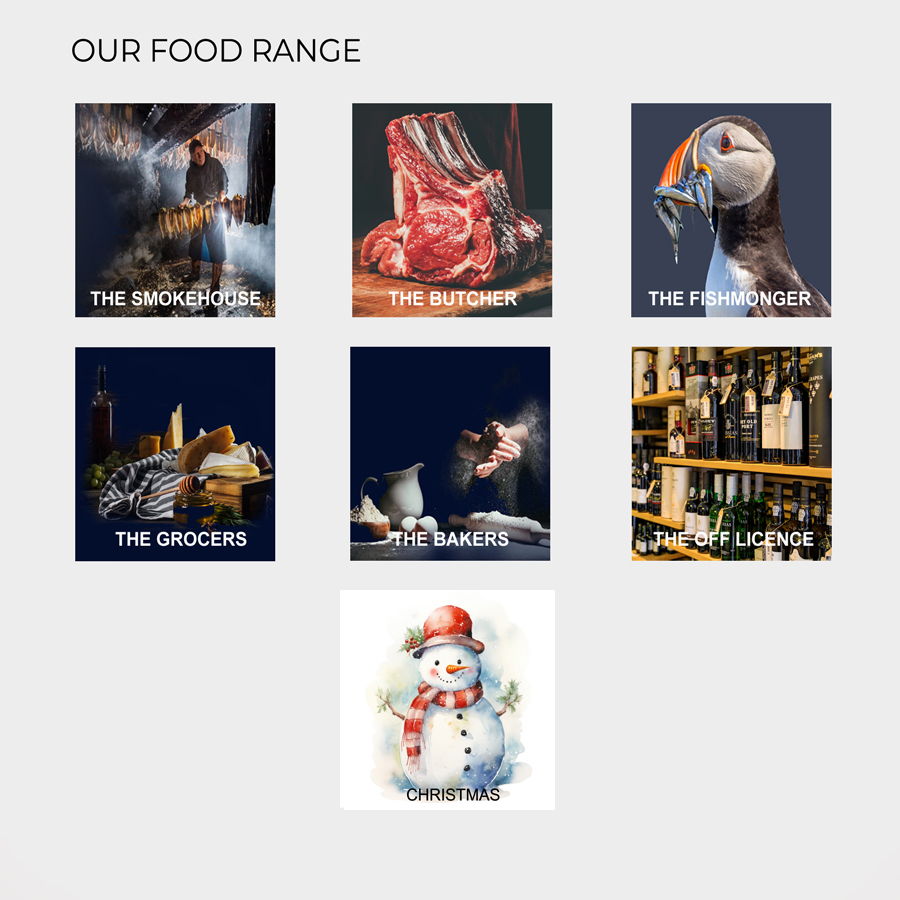This screenshot has height=900, width=900.
Task: Open The Bakers tile
Action: click(x=450, y=454)
